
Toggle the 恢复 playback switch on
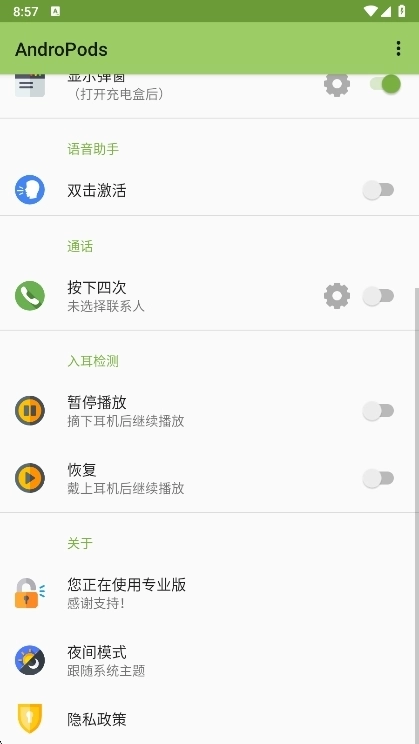378,478
